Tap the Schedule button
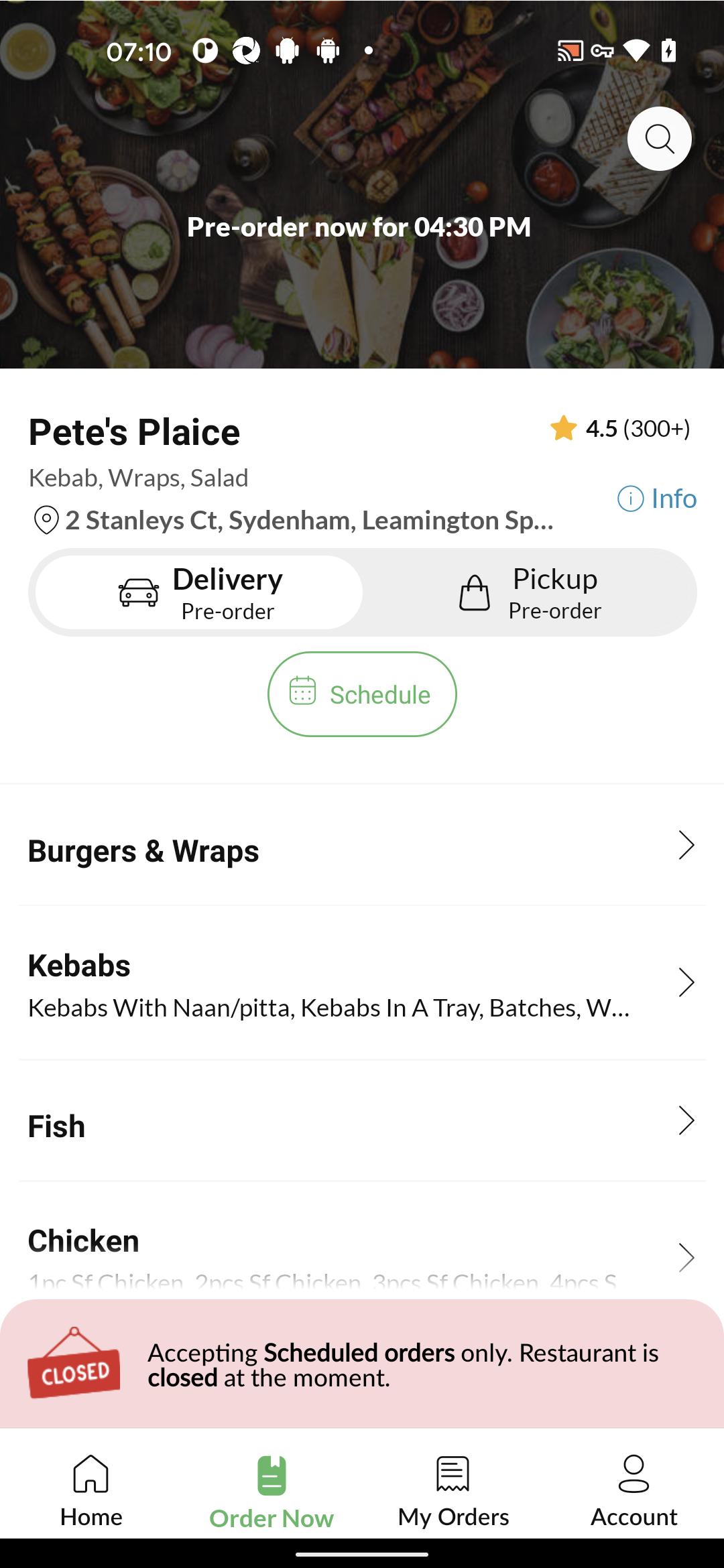 pos(362,694)
